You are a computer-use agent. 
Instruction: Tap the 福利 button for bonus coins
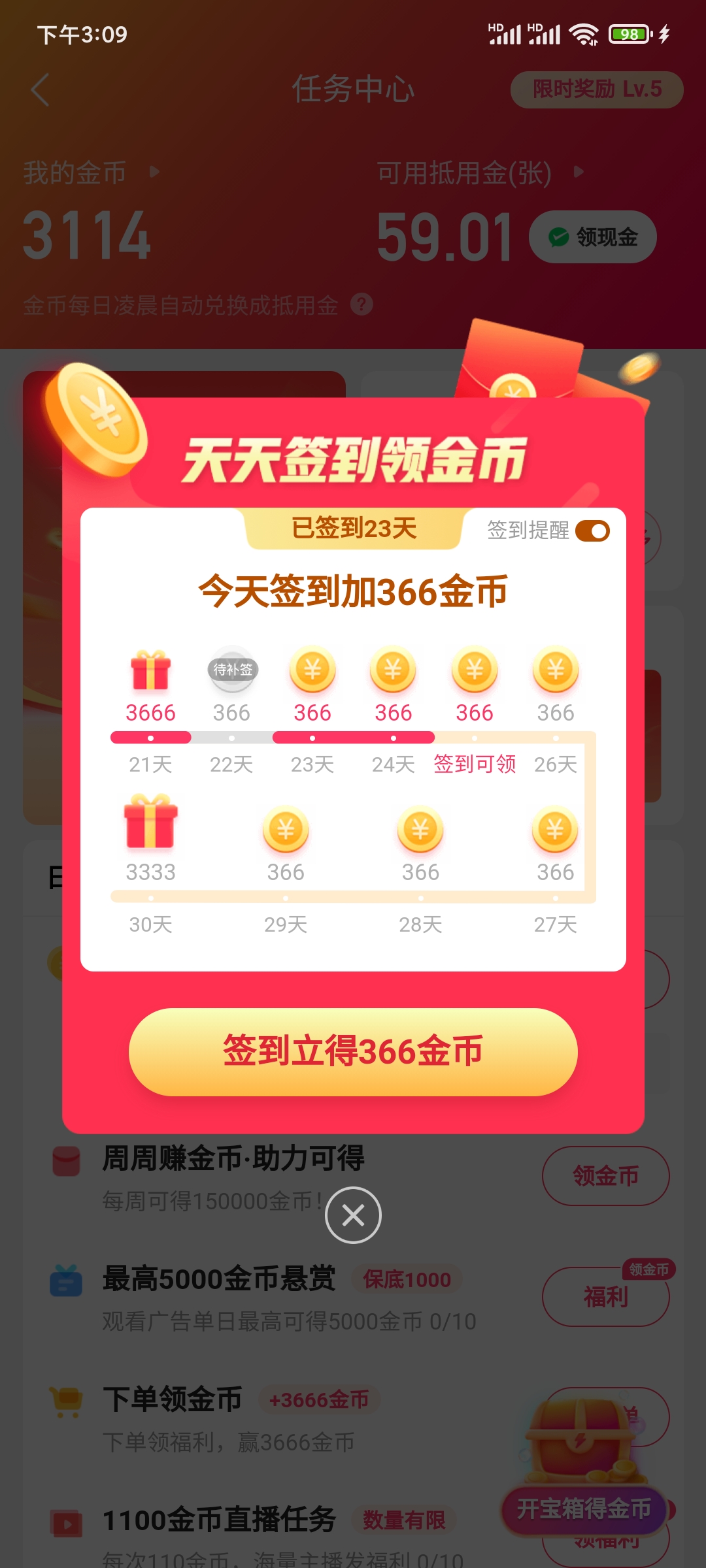tap(605, 1296)
